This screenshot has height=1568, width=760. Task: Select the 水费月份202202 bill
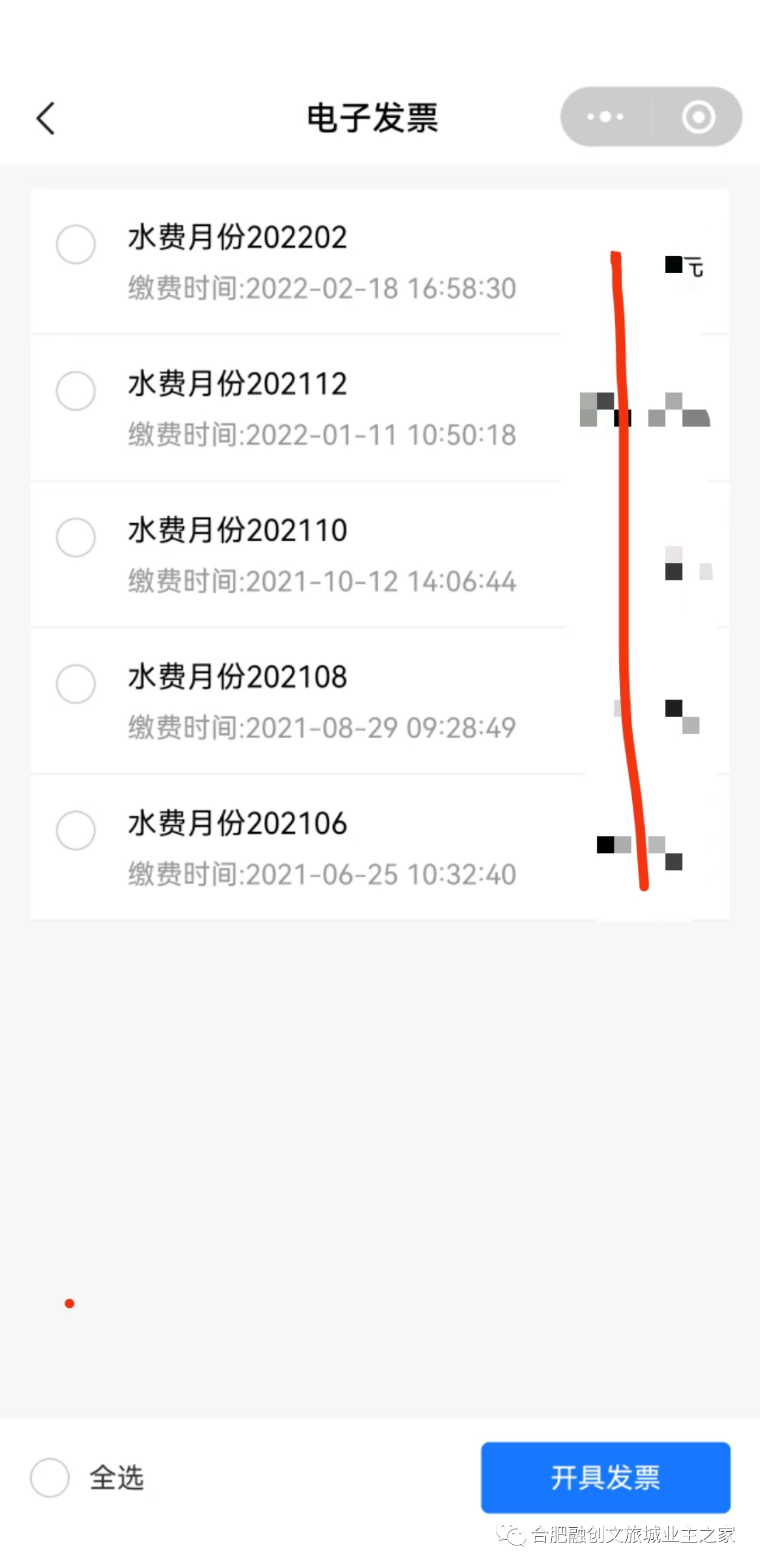(x=75, y=245)
